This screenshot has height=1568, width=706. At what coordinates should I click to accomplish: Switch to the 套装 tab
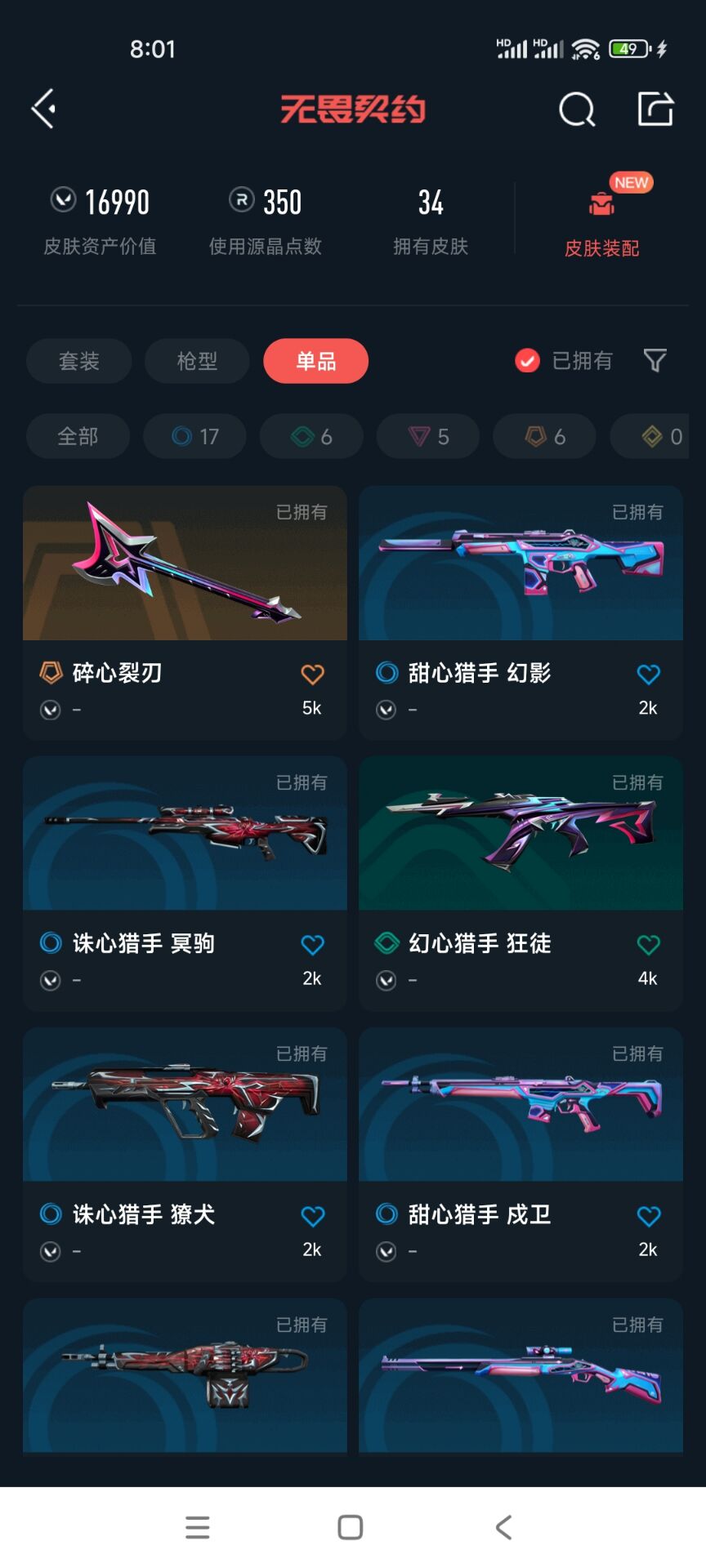[79, 361]
